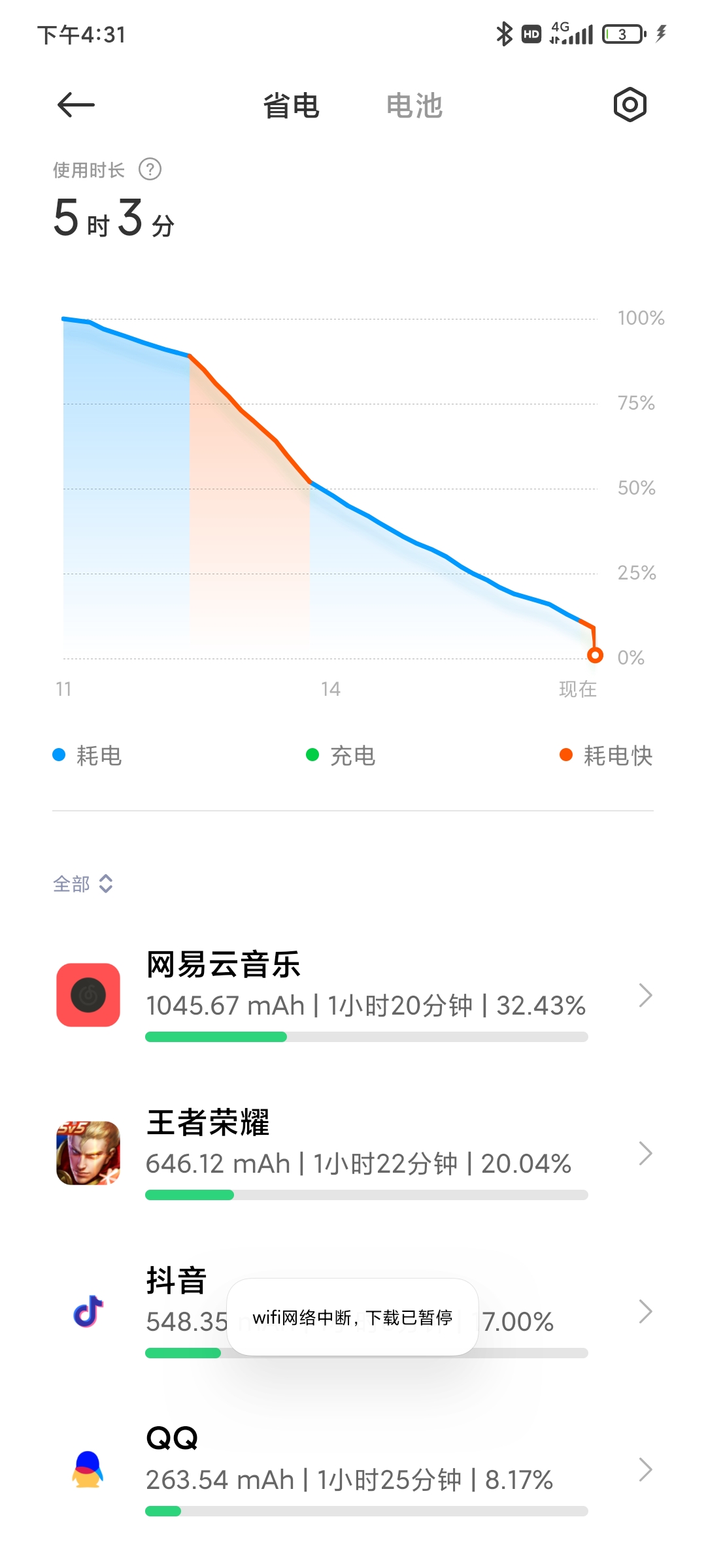Tap the help icon beside 使用时长

[150, 170]
